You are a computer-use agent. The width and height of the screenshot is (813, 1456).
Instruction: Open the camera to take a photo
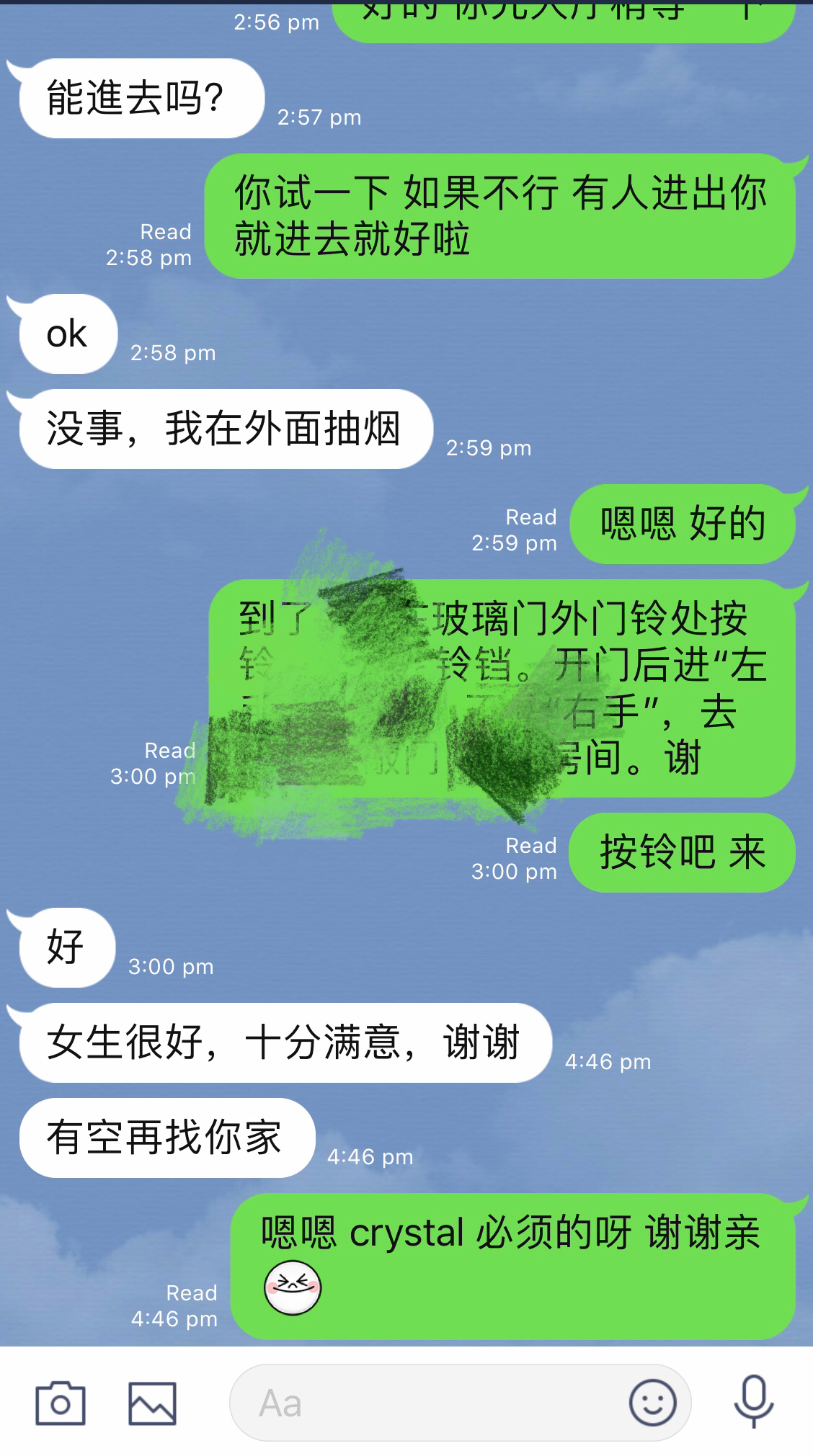point(61,1403)
